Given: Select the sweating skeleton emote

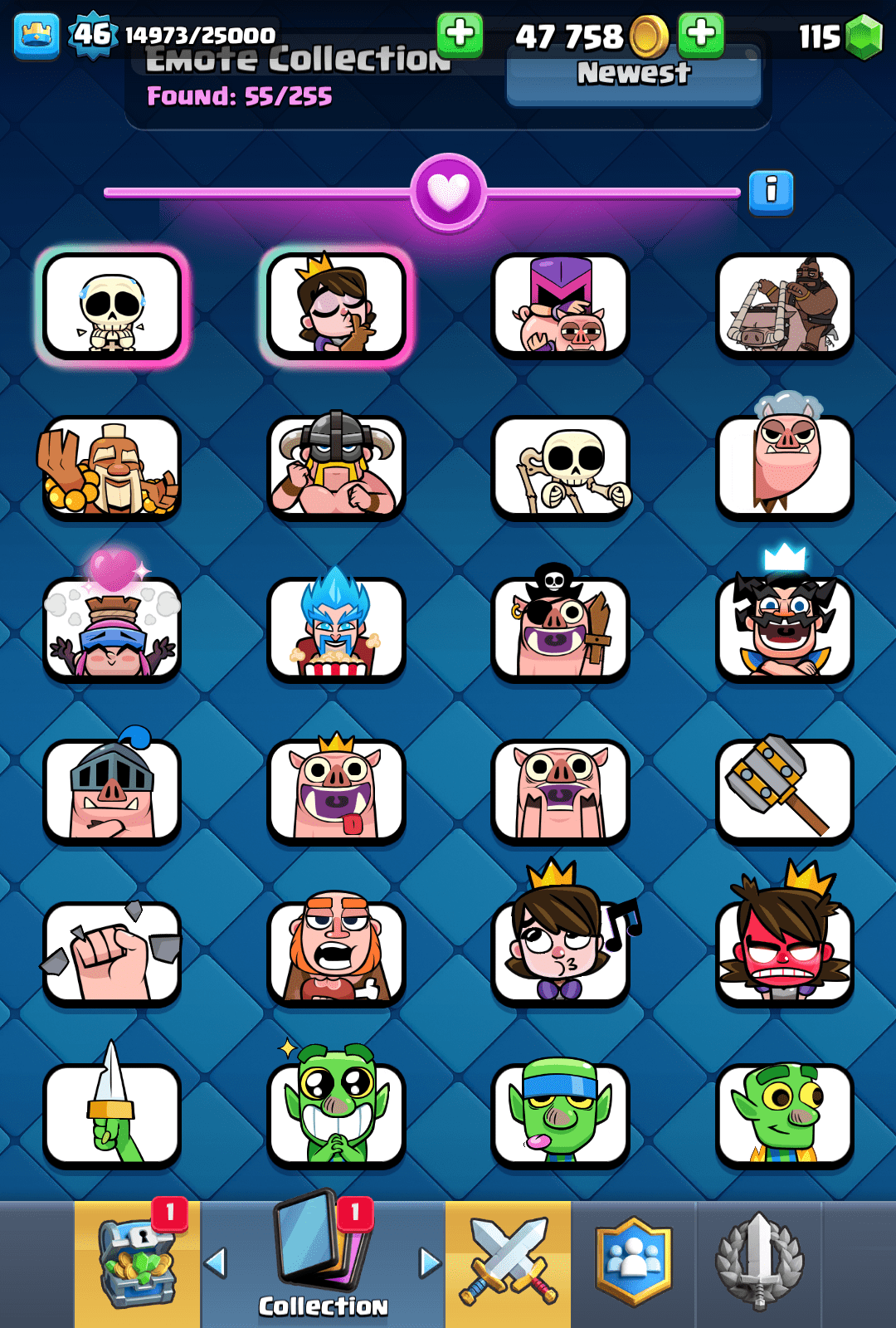Looking at the screenshot, I should (112, 305).
